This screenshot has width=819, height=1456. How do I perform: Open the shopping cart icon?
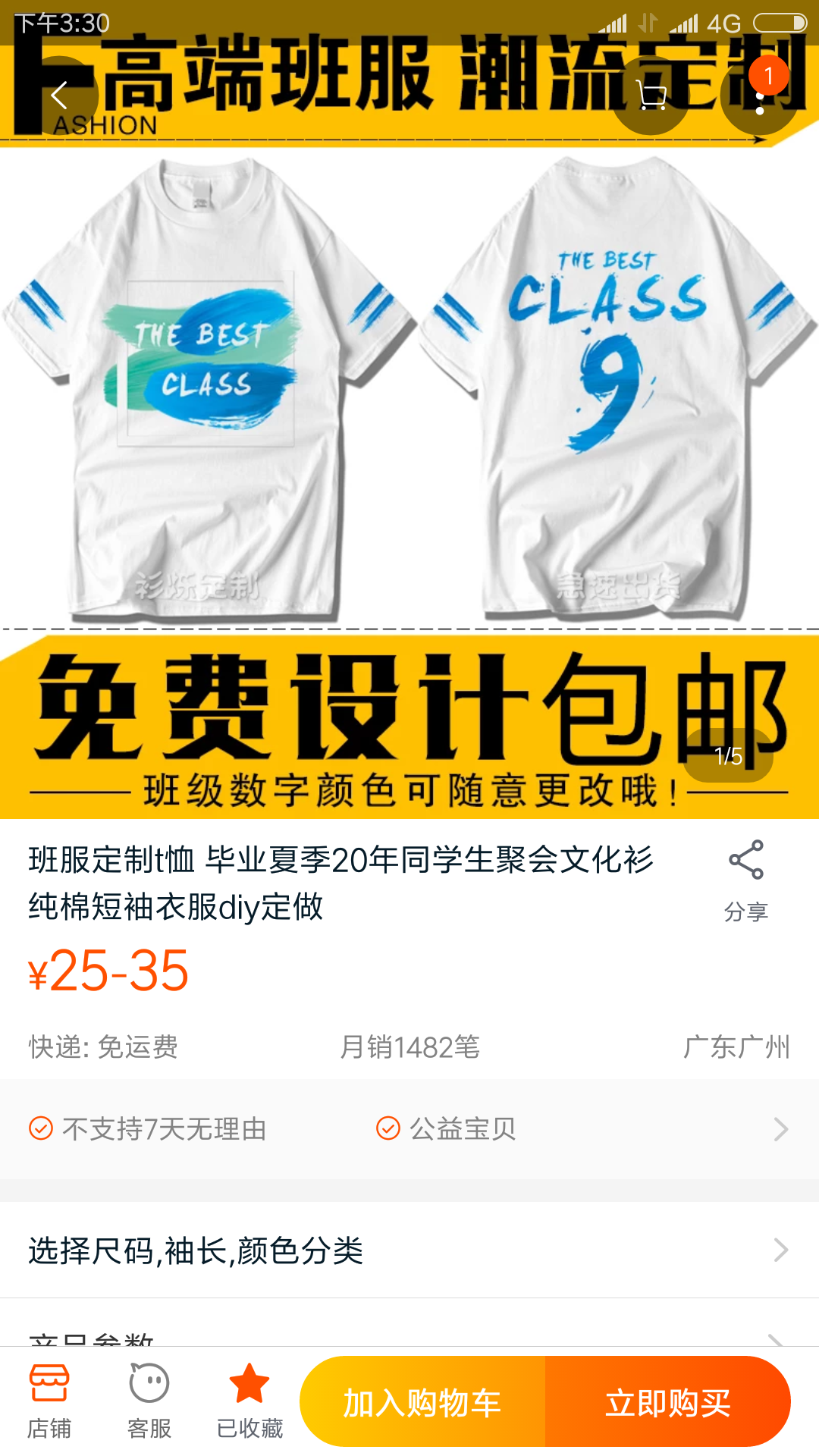651,96
